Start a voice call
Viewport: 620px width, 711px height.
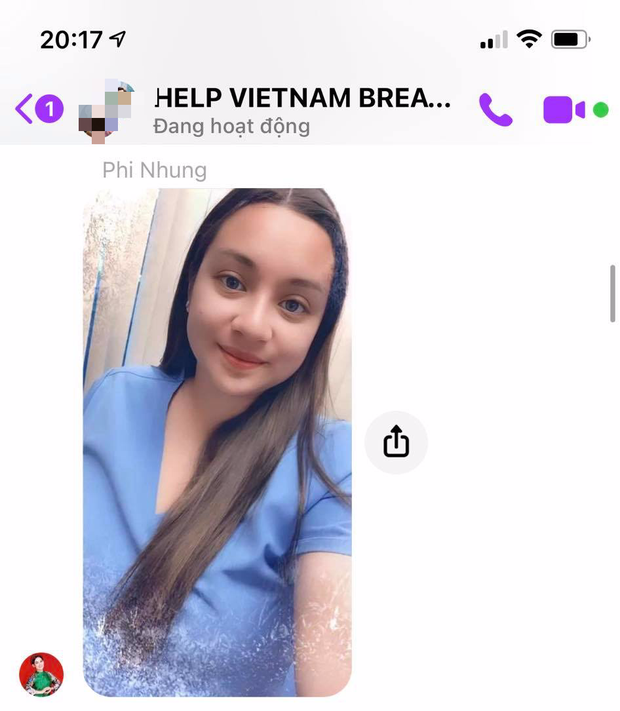(x=495, y=109)
